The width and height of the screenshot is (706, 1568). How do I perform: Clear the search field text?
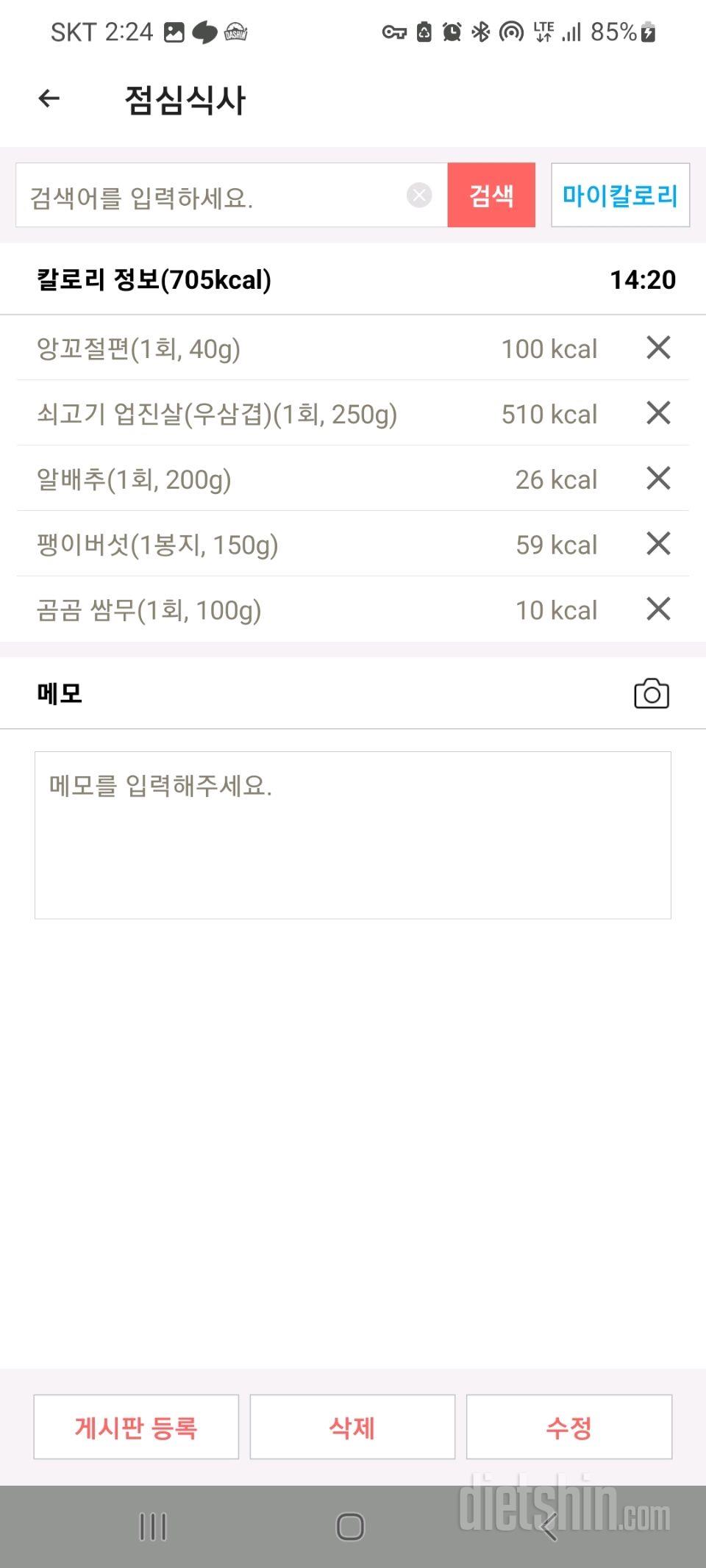click(x=419, y=196)
